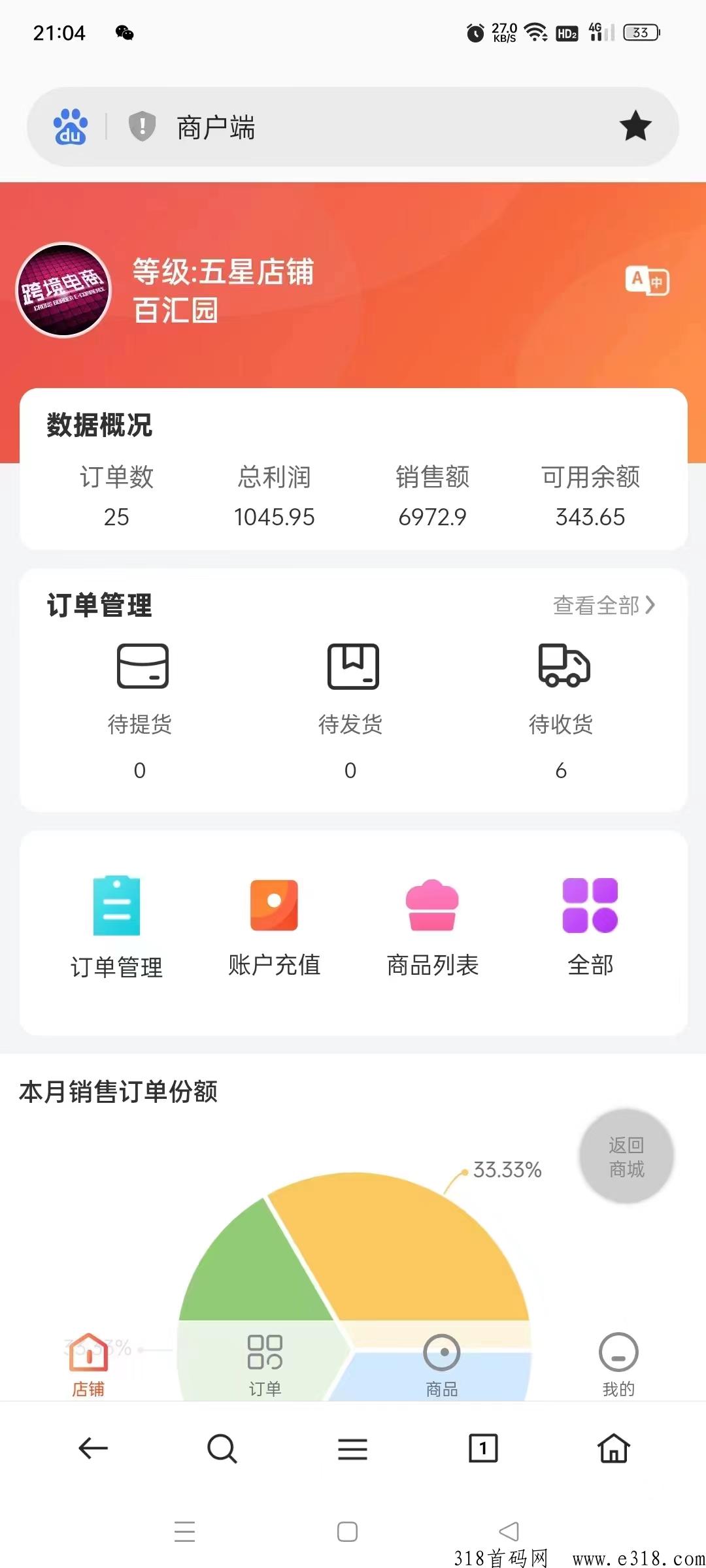Open the browser search
Screen dimensions: 706x1568
tap(222, 1448)
